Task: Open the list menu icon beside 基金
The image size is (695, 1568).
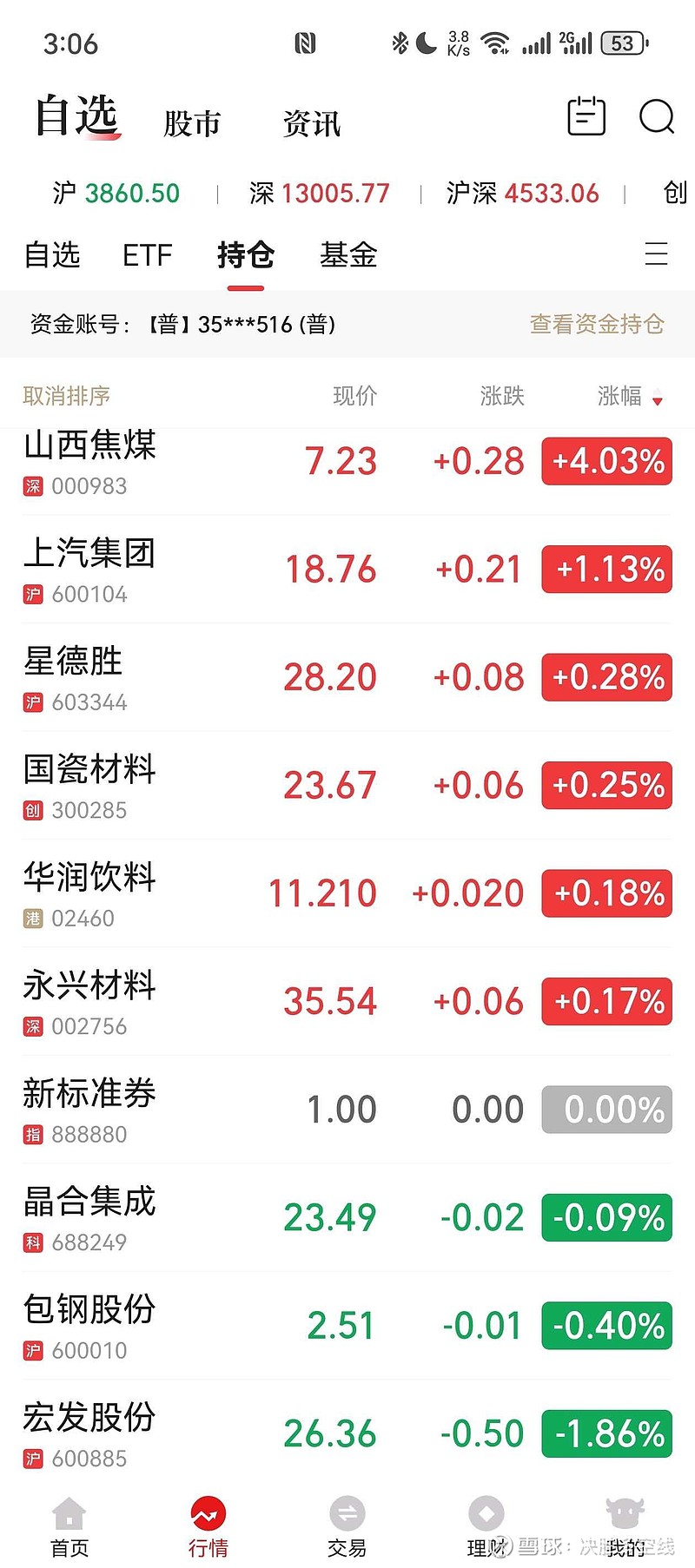Action: pyautogui.click(x=656, y=254)
